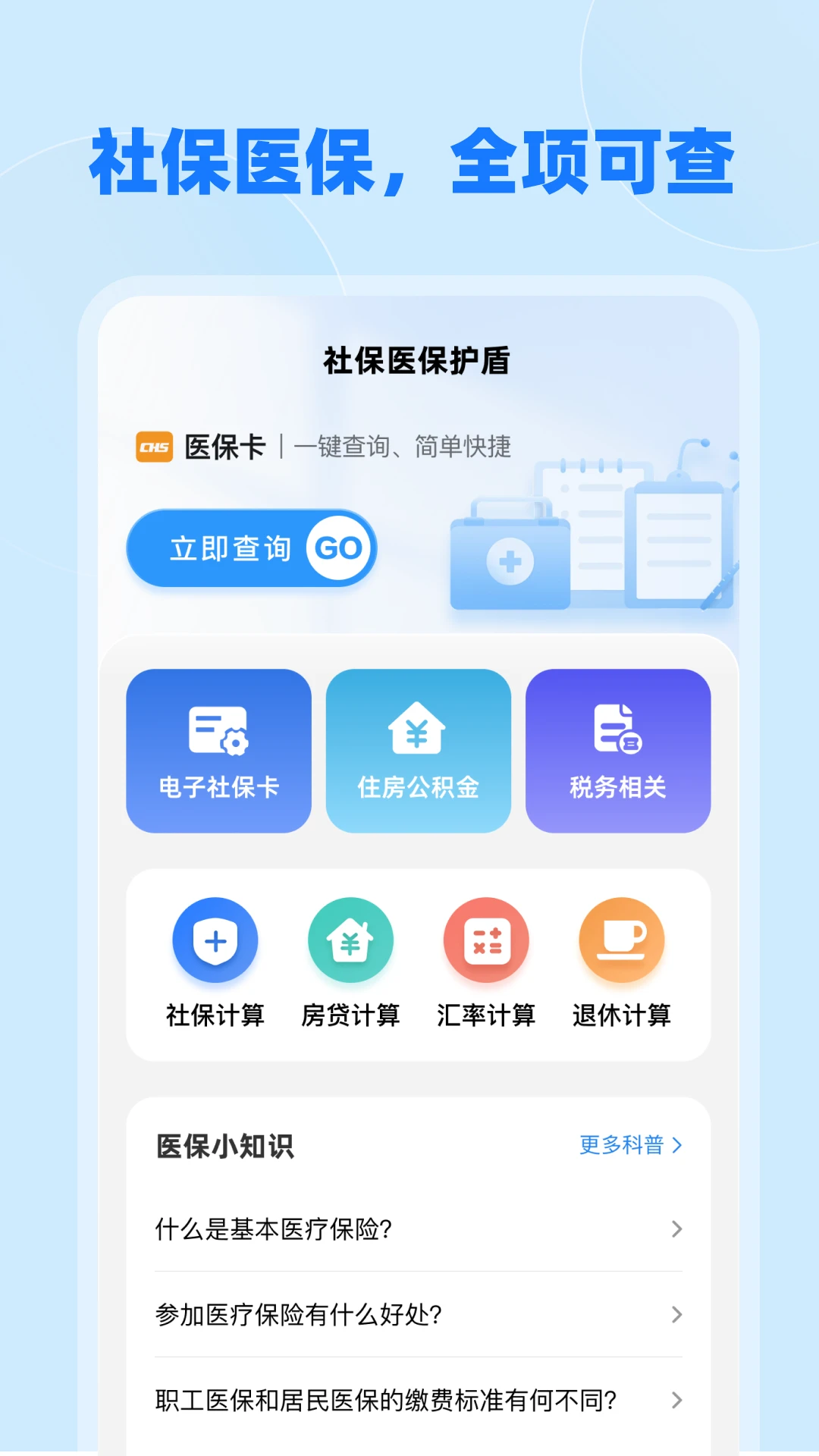Select the 医保小知识 section header
Viewport: 819px width, 1456px height.
point(225,1145)
